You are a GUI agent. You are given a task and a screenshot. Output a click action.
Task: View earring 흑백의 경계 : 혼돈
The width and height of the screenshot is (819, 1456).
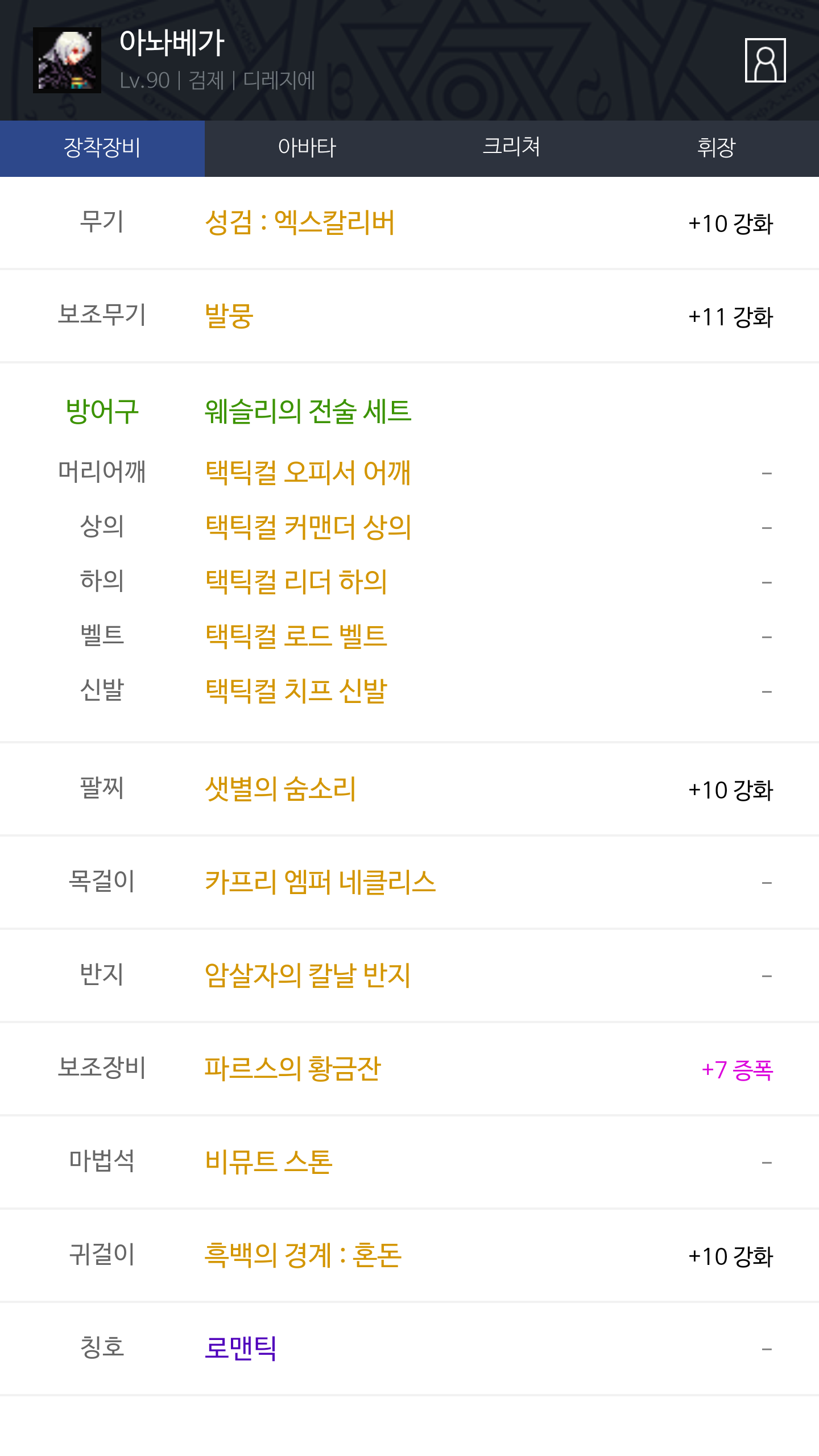pos(303,1255)
